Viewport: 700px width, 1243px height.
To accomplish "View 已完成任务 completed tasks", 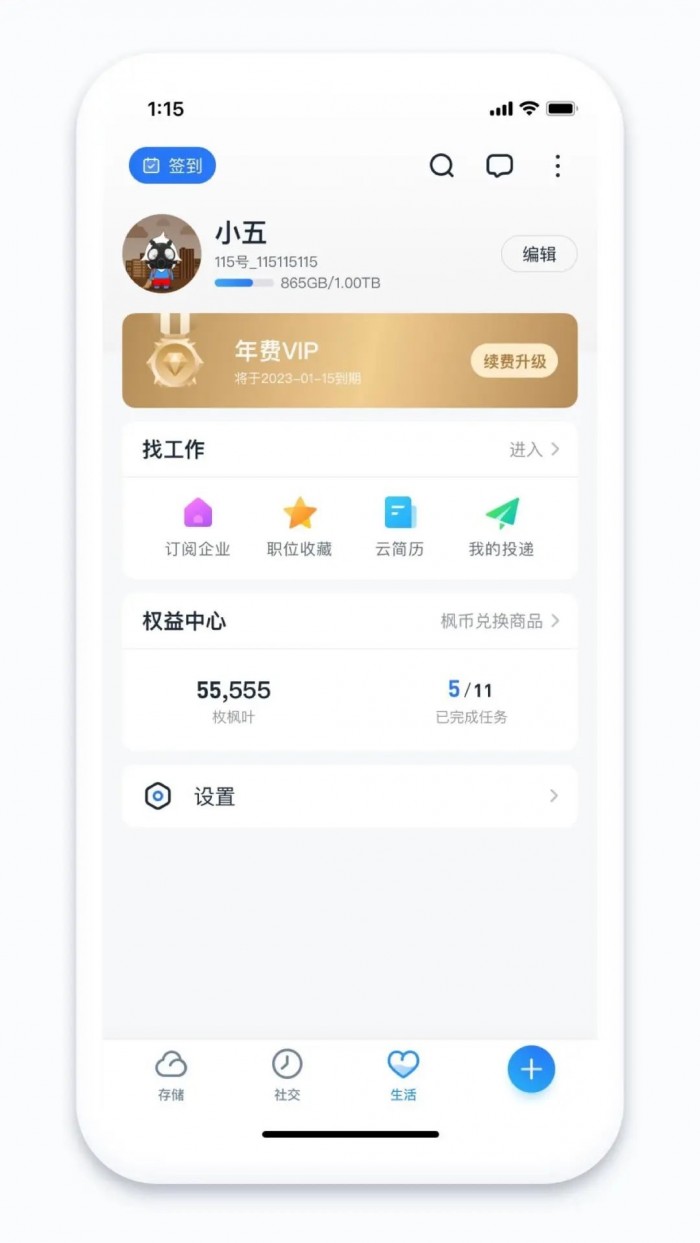I will (470, 700).
